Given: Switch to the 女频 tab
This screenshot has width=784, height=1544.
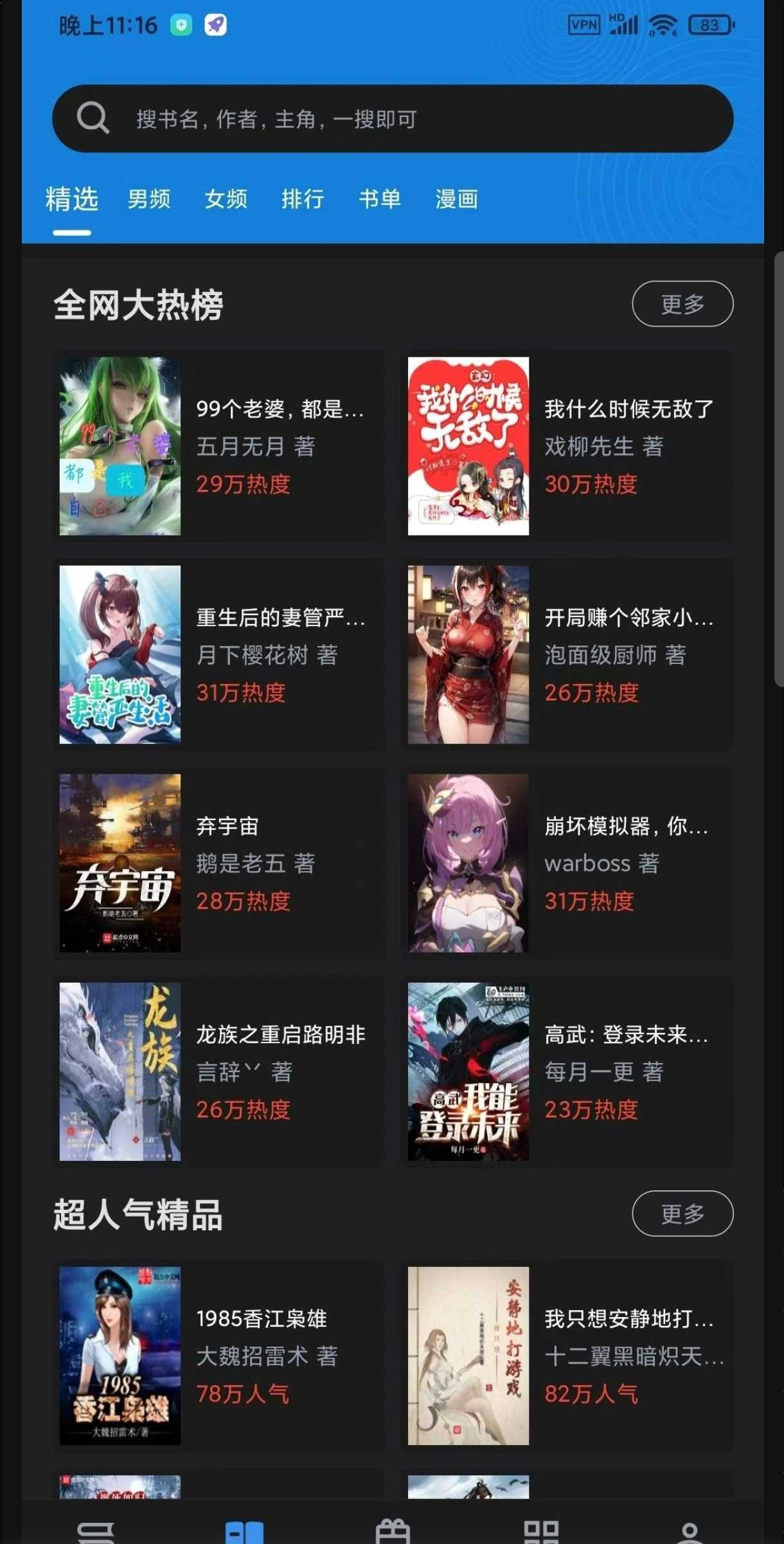Looking at the screenshot, I should point(226,199).
